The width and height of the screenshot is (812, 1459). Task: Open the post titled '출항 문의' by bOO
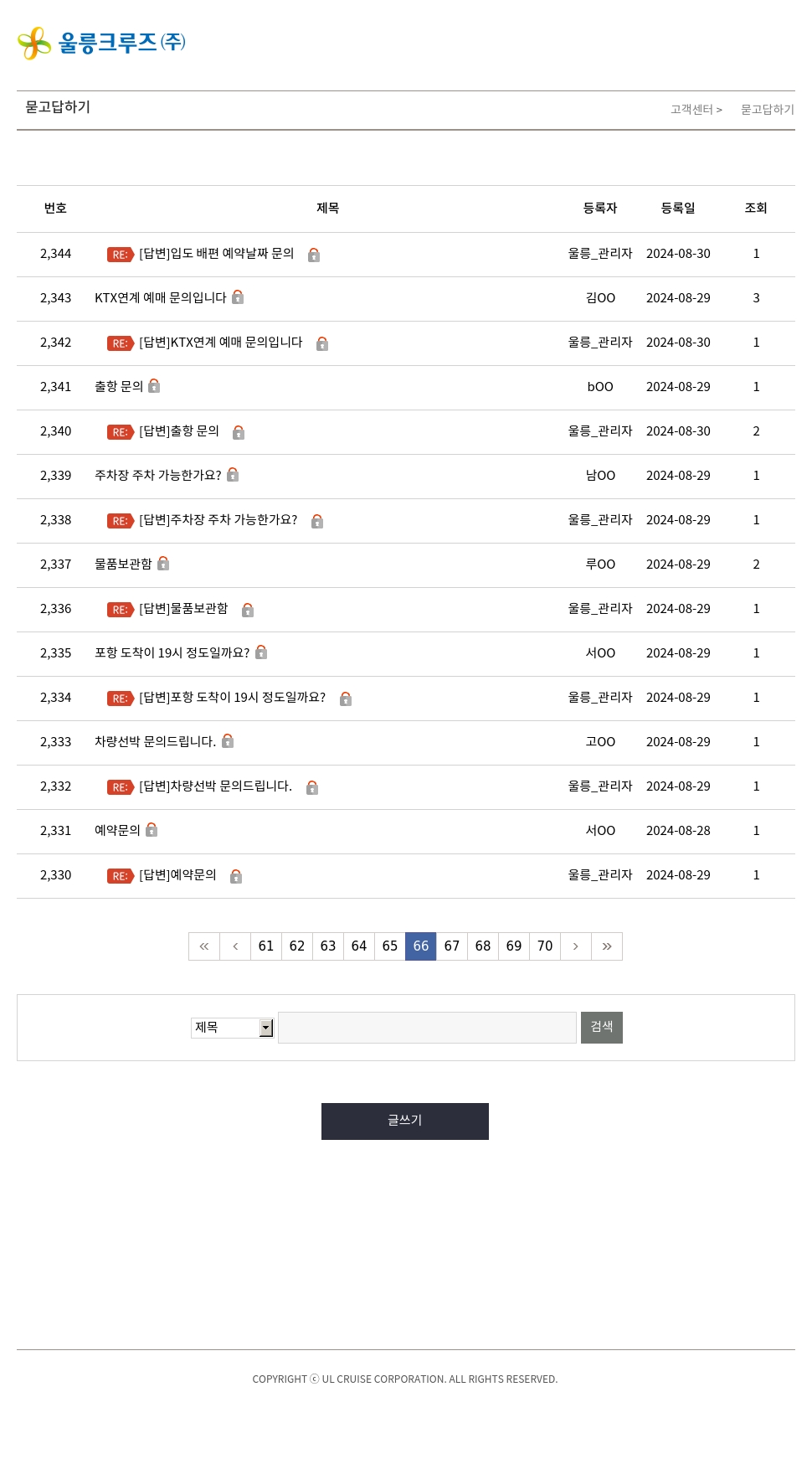(119, 387)
